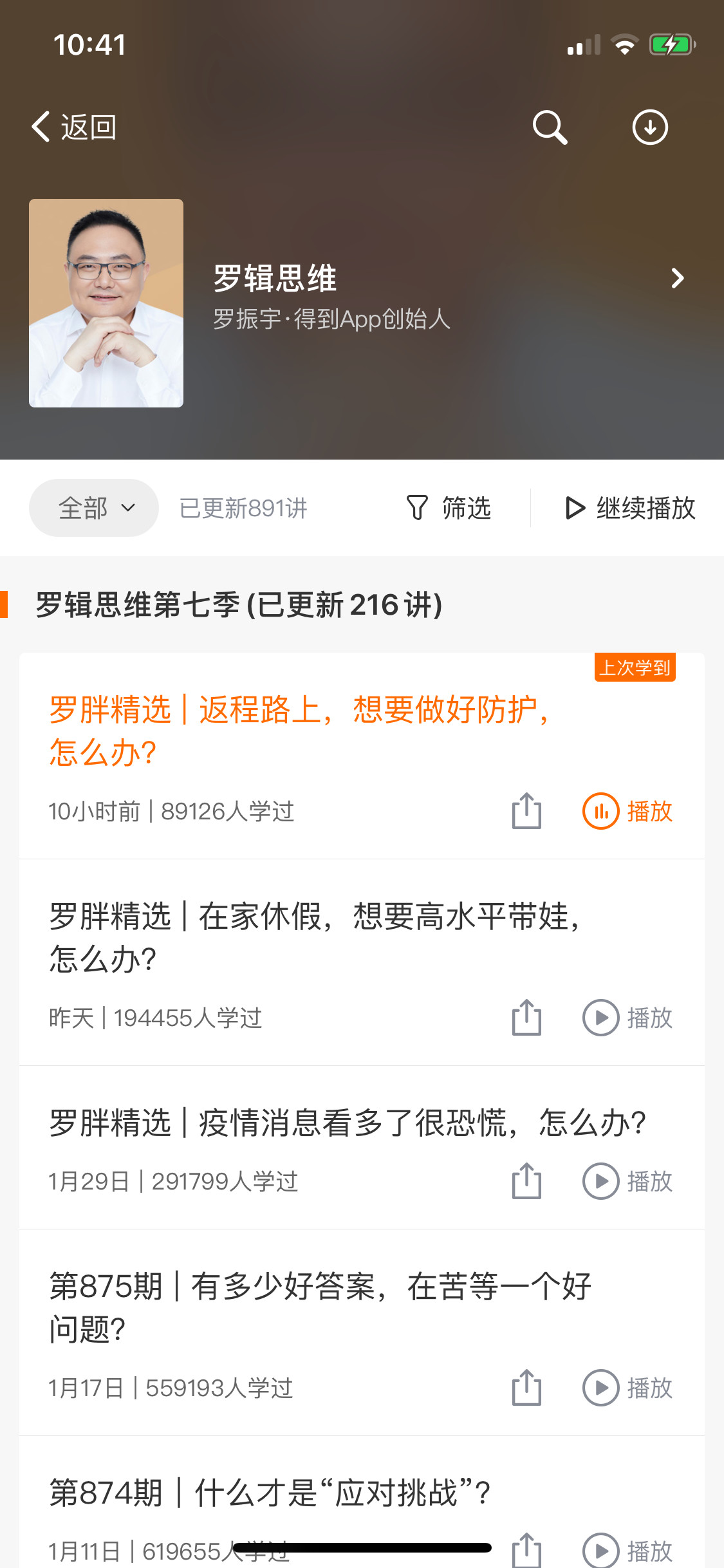Open the filter icon next to 筛选

tap(418, 508)
